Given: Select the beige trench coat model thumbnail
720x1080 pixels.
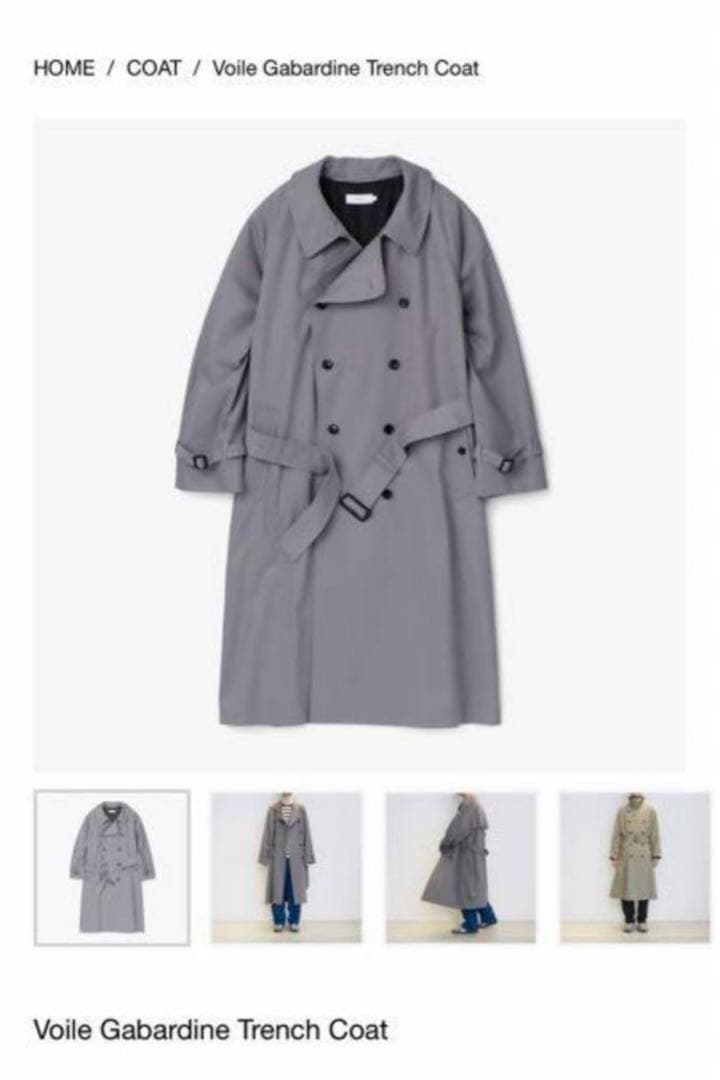Looking at the screenshot, I should (635, 867).
